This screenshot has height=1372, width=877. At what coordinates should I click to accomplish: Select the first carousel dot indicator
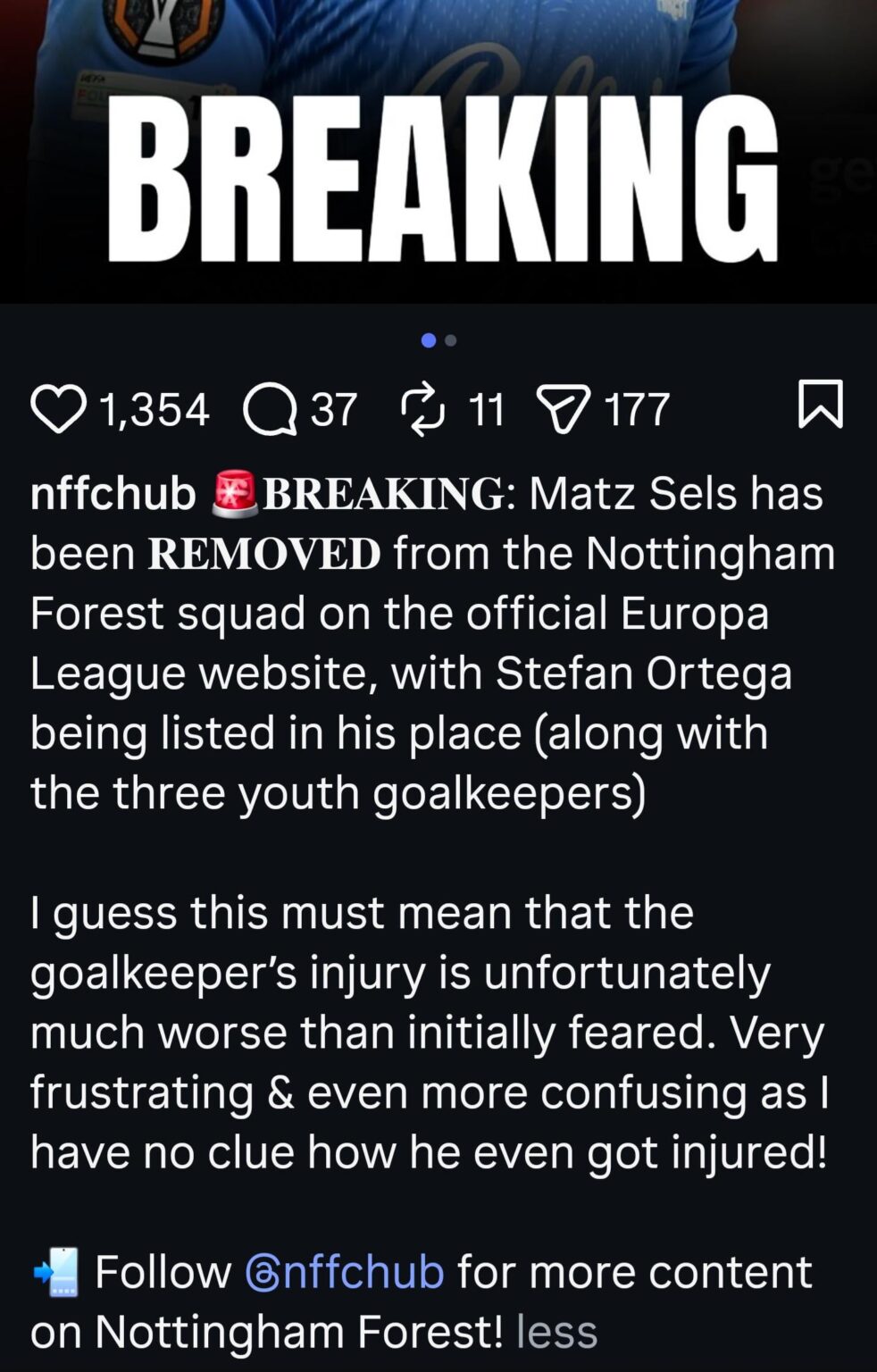pos(430,340)
